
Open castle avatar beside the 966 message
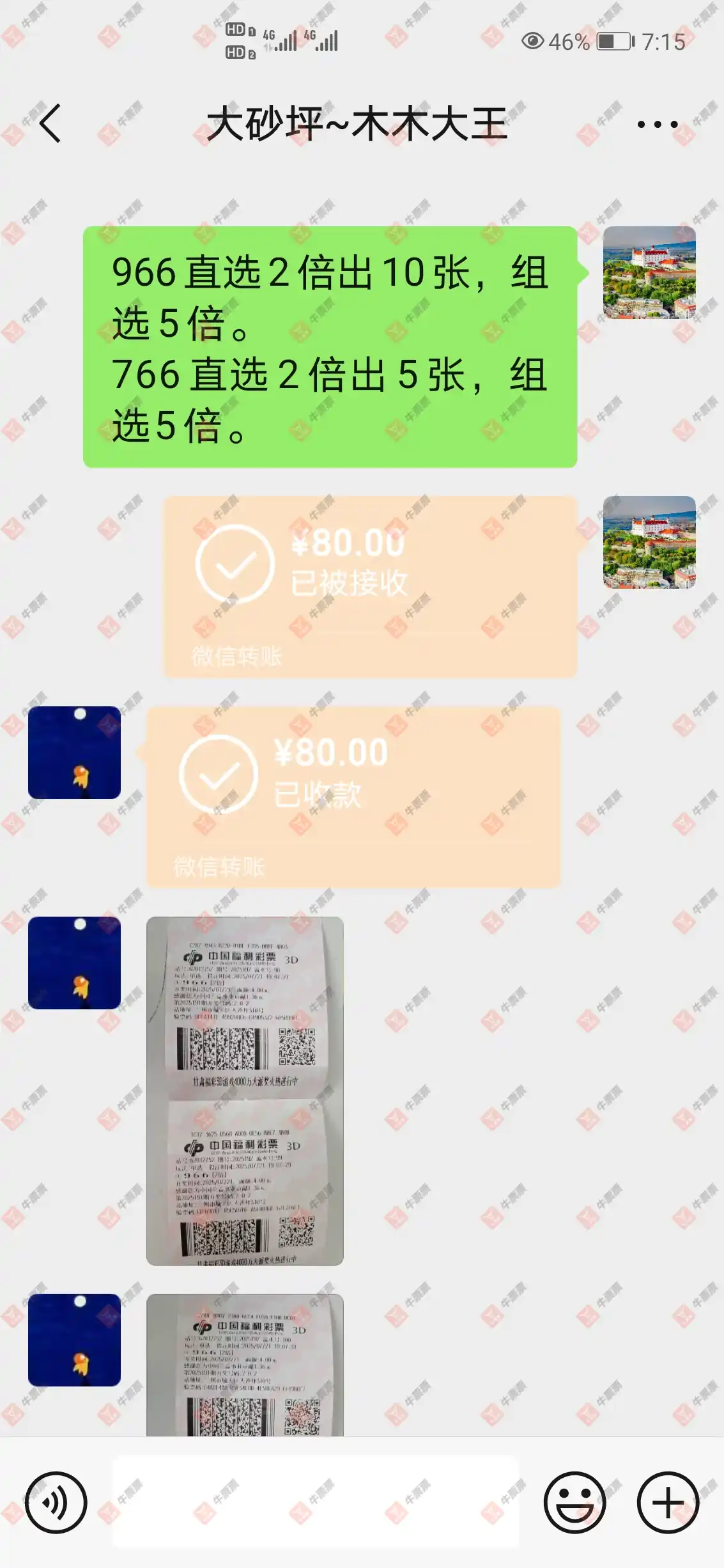pyautogui.click(x=649, y=273)
